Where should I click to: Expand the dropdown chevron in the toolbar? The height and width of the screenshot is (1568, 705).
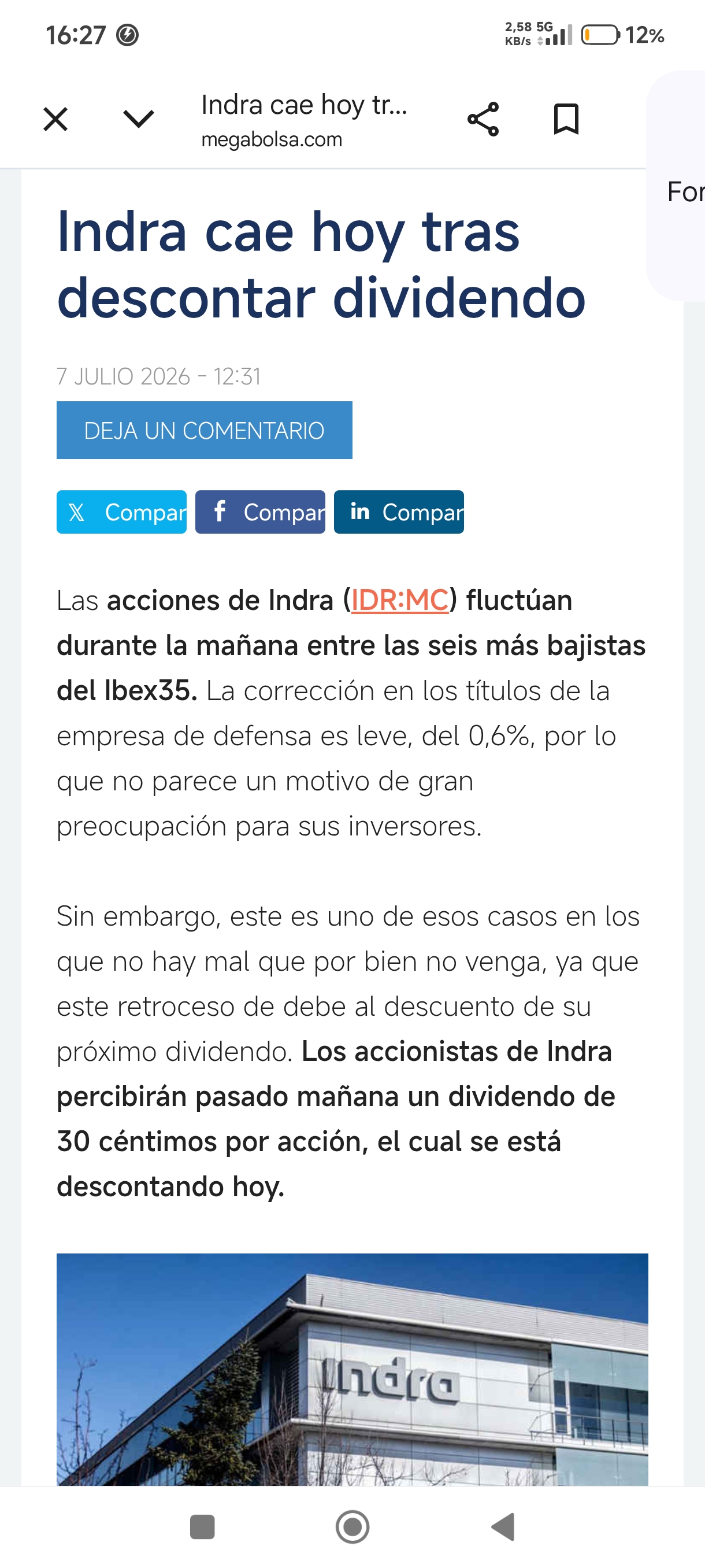pyautogui.click(x=139, y=119)
